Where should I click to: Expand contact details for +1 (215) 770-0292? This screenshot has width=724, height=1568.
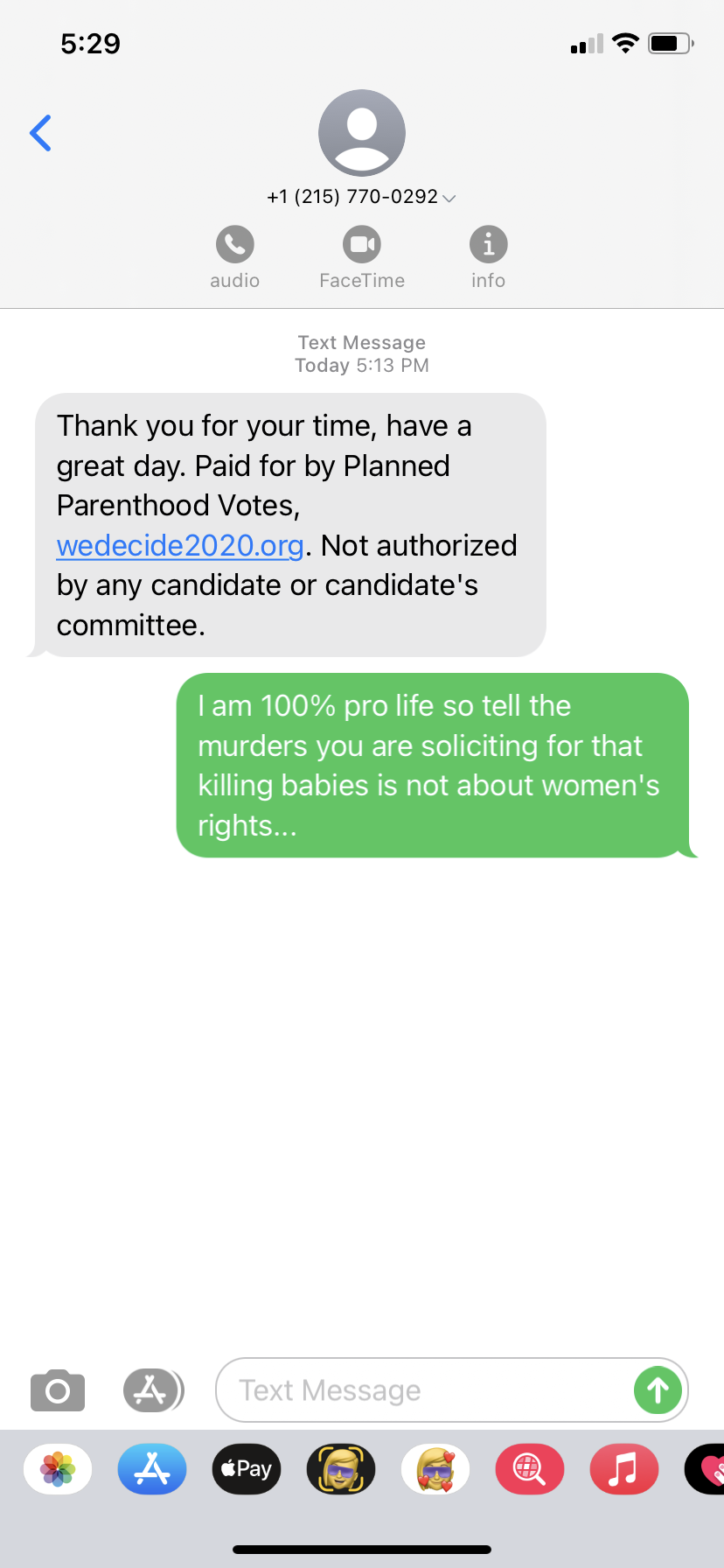(361, 197)
